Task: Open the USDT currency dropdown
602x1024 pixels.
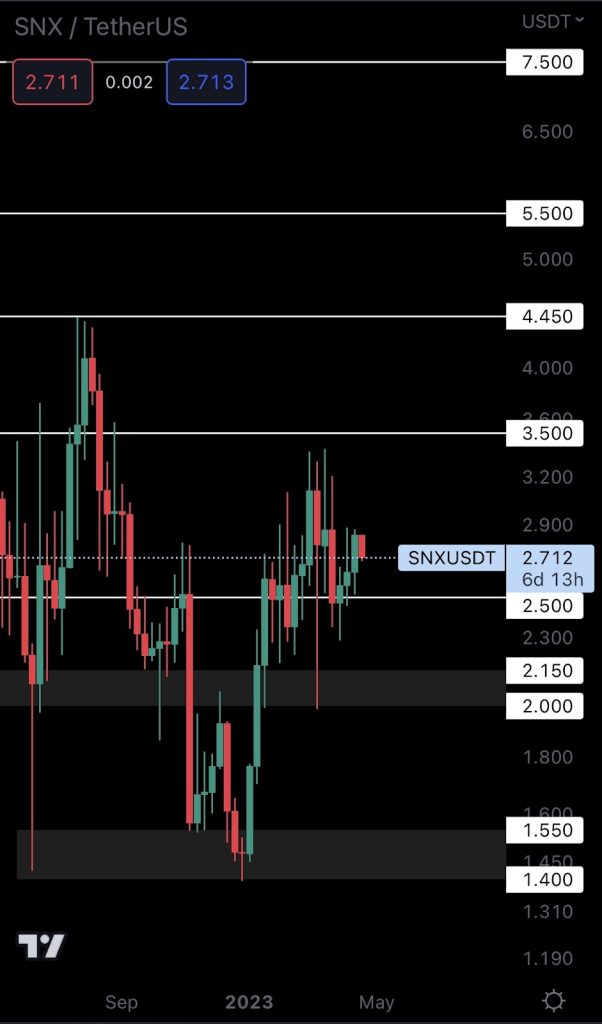Action: click(553, 21)
